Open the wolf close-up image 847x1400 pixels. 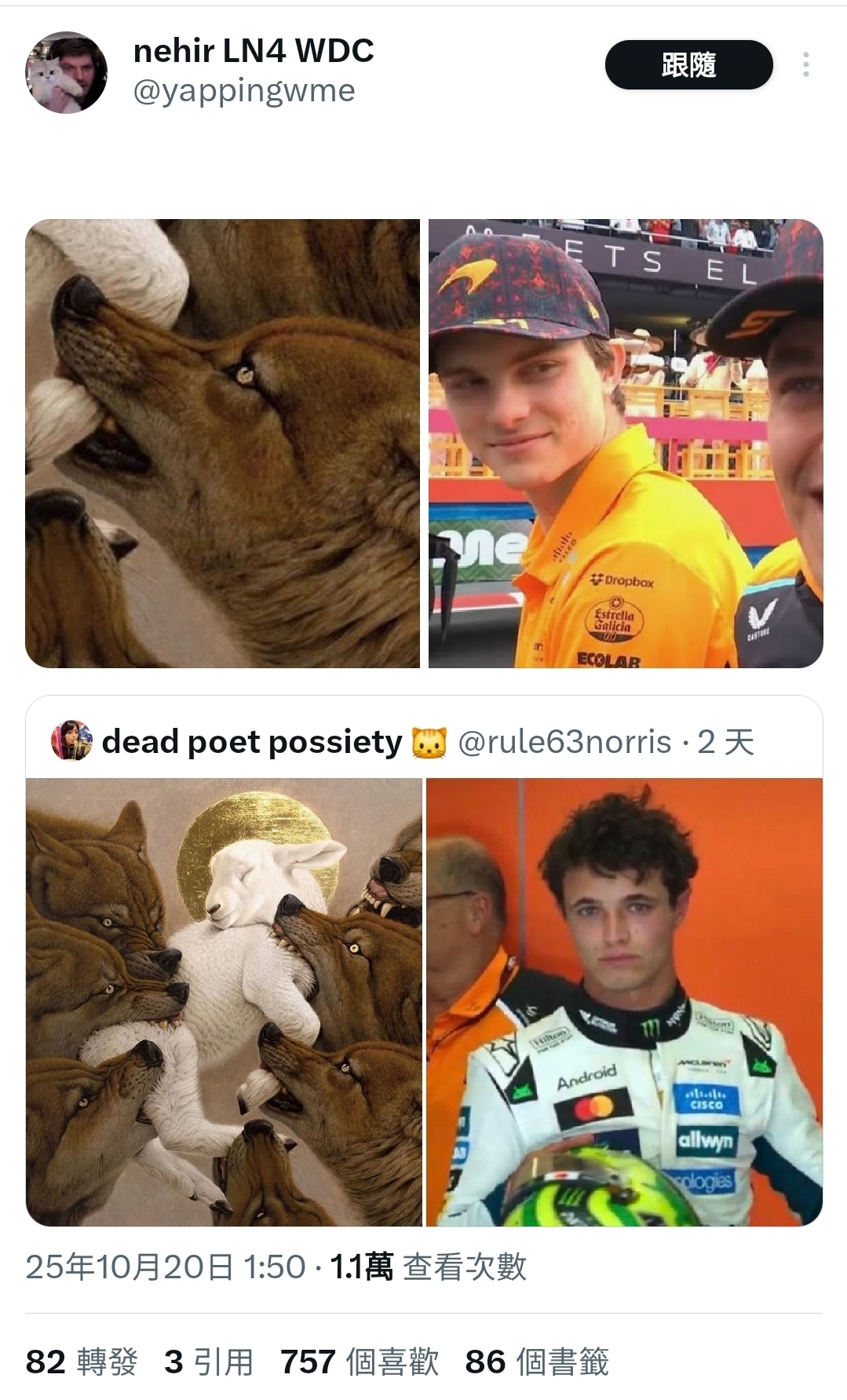pos(222,443)
